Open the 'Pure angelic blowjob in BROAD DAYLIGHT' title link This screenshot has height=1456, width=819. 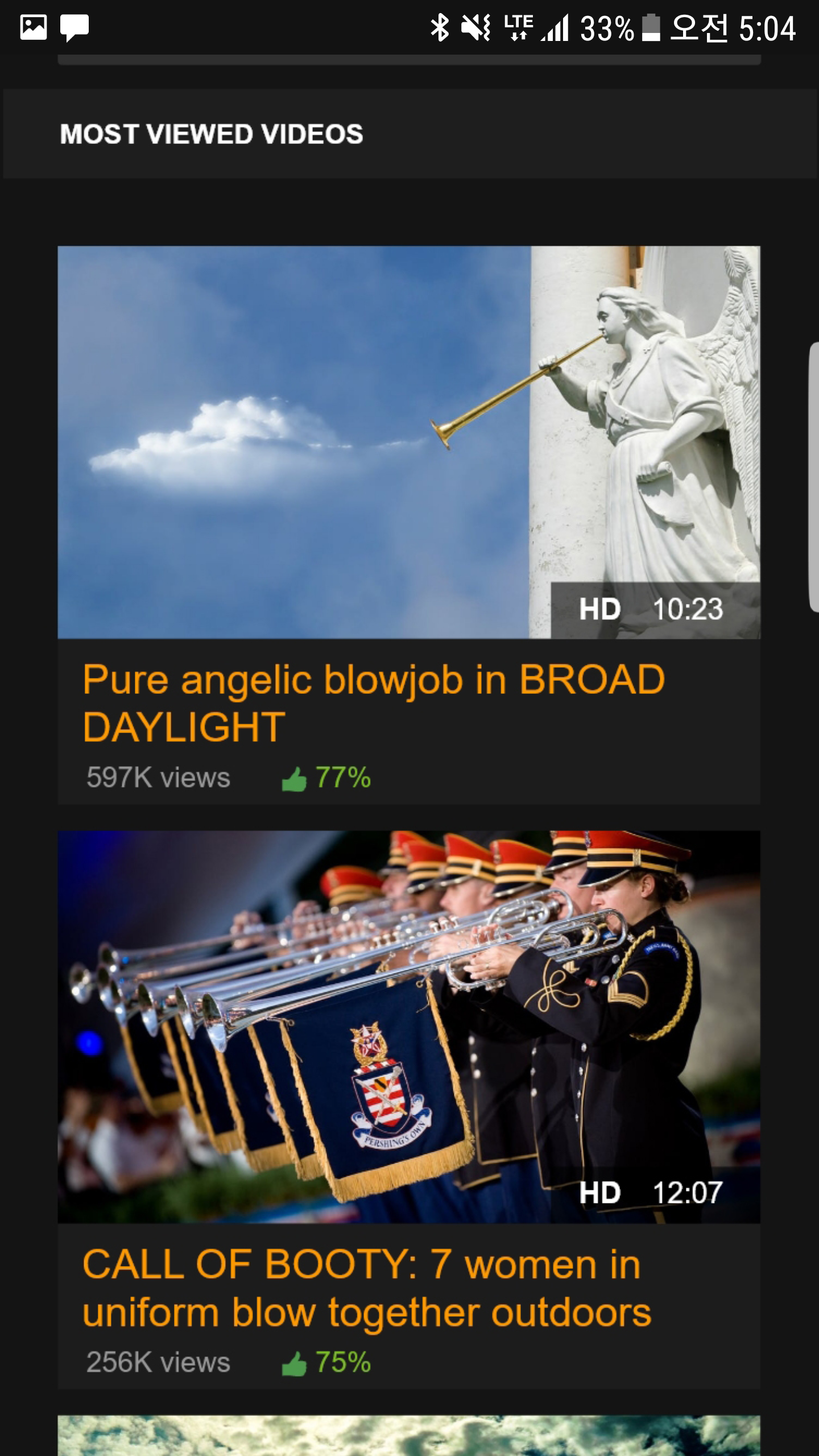pyautogui.click(x=373, y=703)
